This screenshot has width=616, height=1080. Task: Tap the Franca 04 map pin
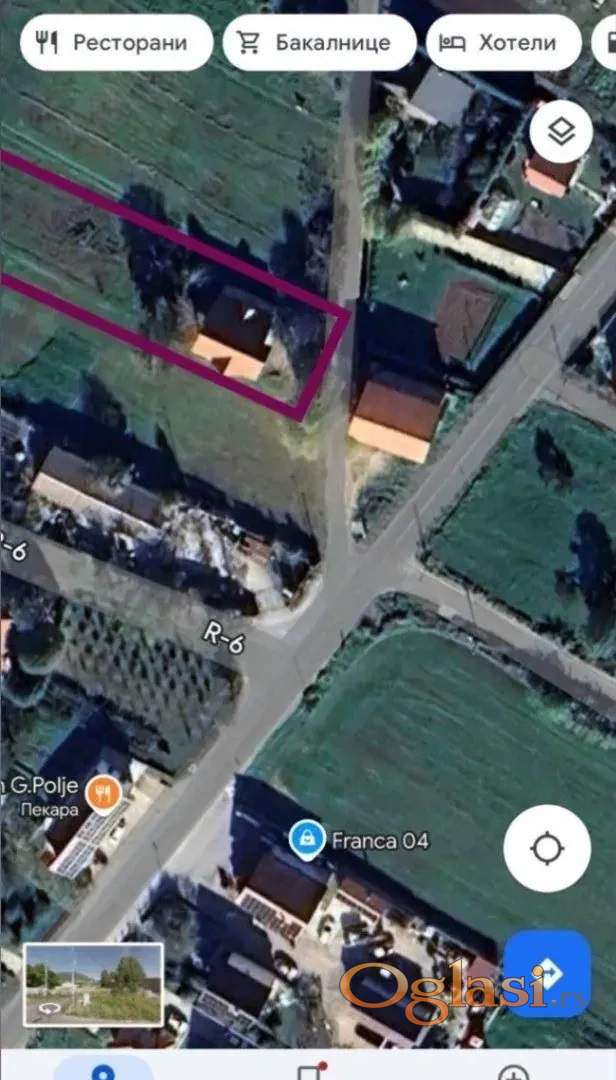pos(306,838)
